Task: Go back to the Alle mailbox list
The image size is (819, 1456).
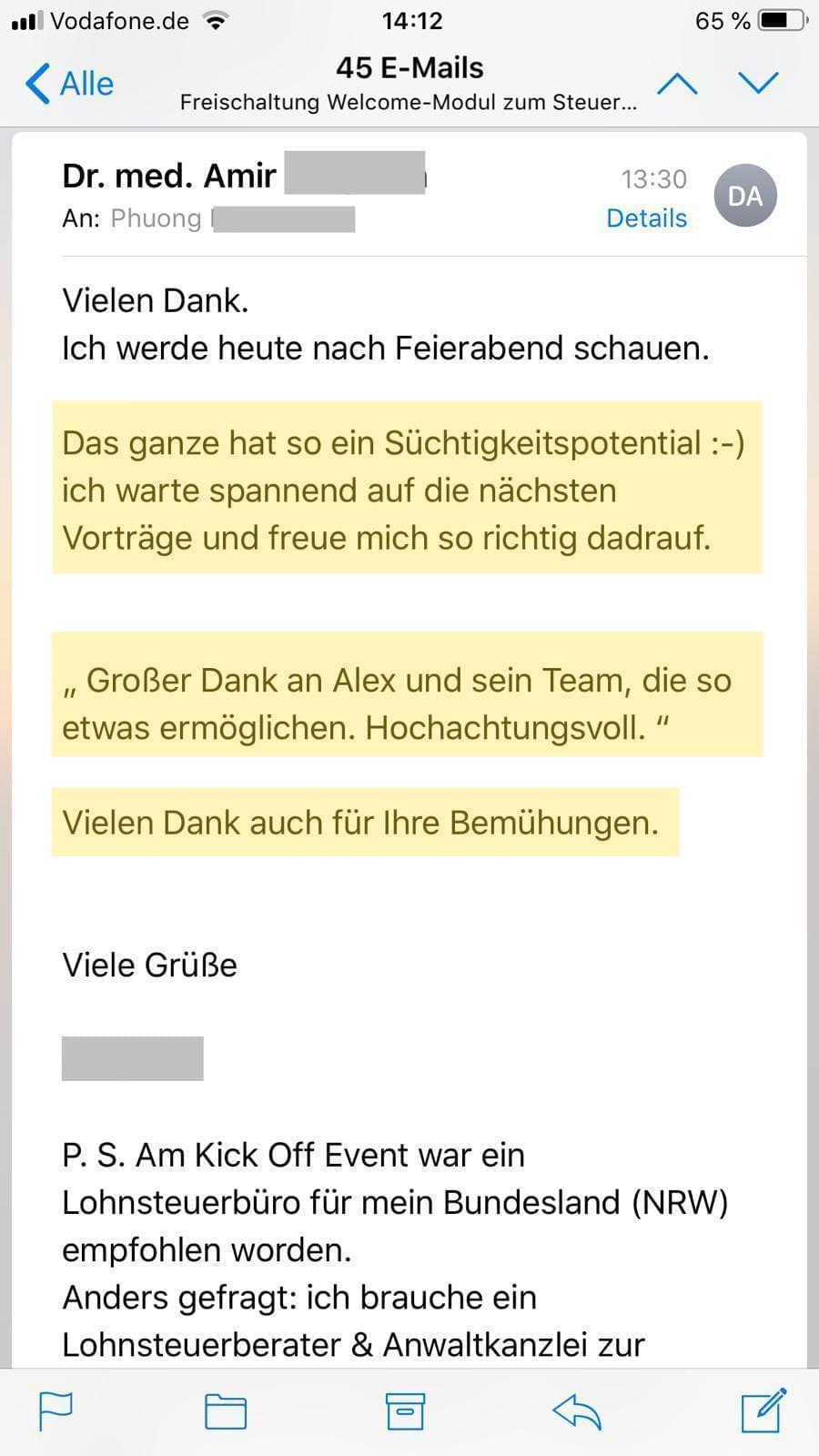Action: tap(69, 84)
